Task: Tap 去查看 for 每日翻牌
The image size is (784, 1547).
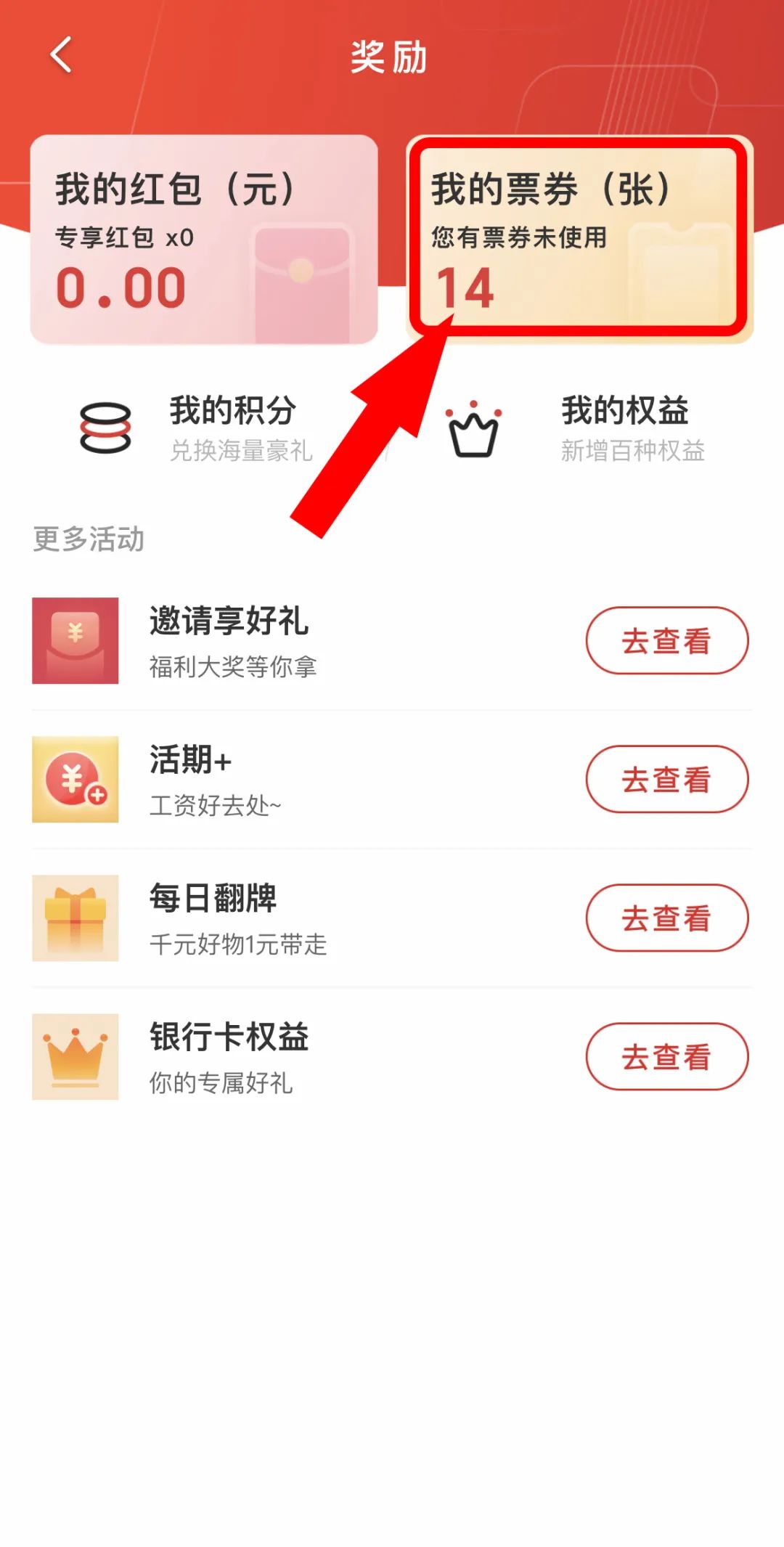Action: coord(666,918)
